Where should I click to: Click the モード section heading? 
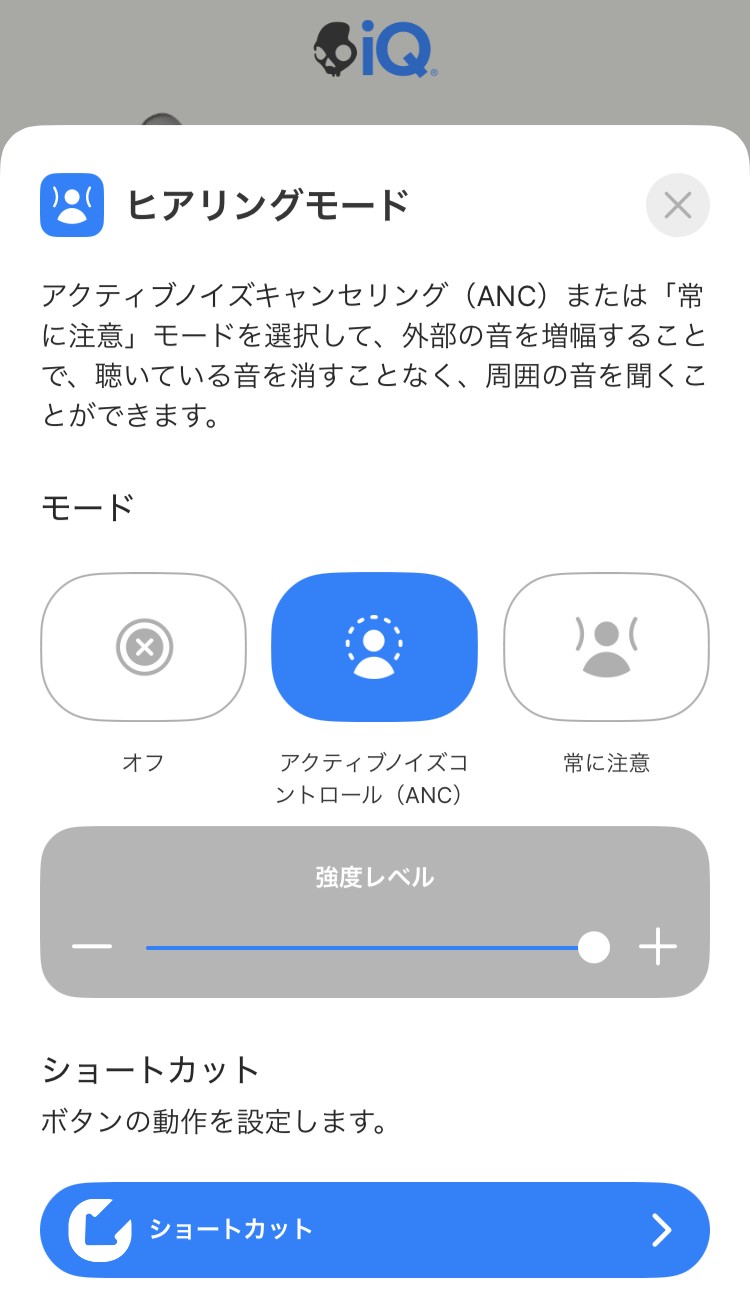pyautogui.click(x=83, y=505)
